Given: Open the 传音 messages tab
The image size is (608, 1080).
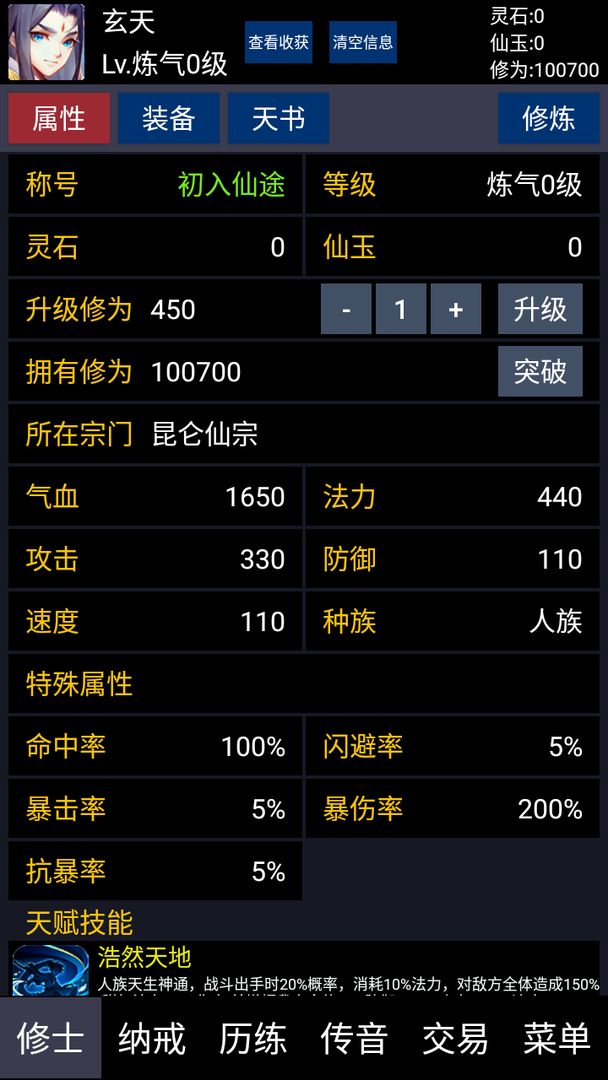Looking at the screenshot, I should 354,1038.
